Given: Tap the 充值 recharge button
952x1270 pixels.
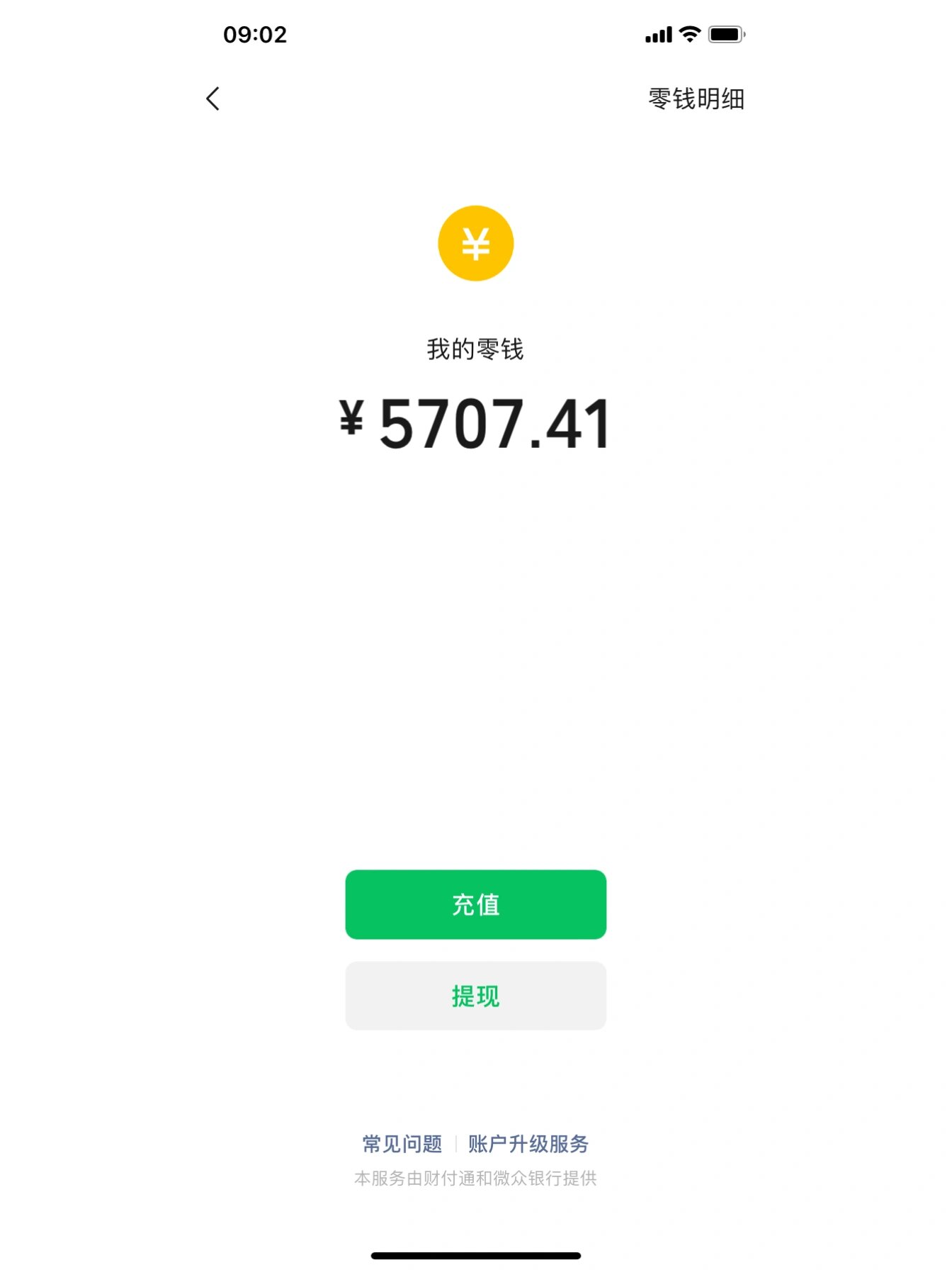Looking at the screenshot, I should point(475,905).
